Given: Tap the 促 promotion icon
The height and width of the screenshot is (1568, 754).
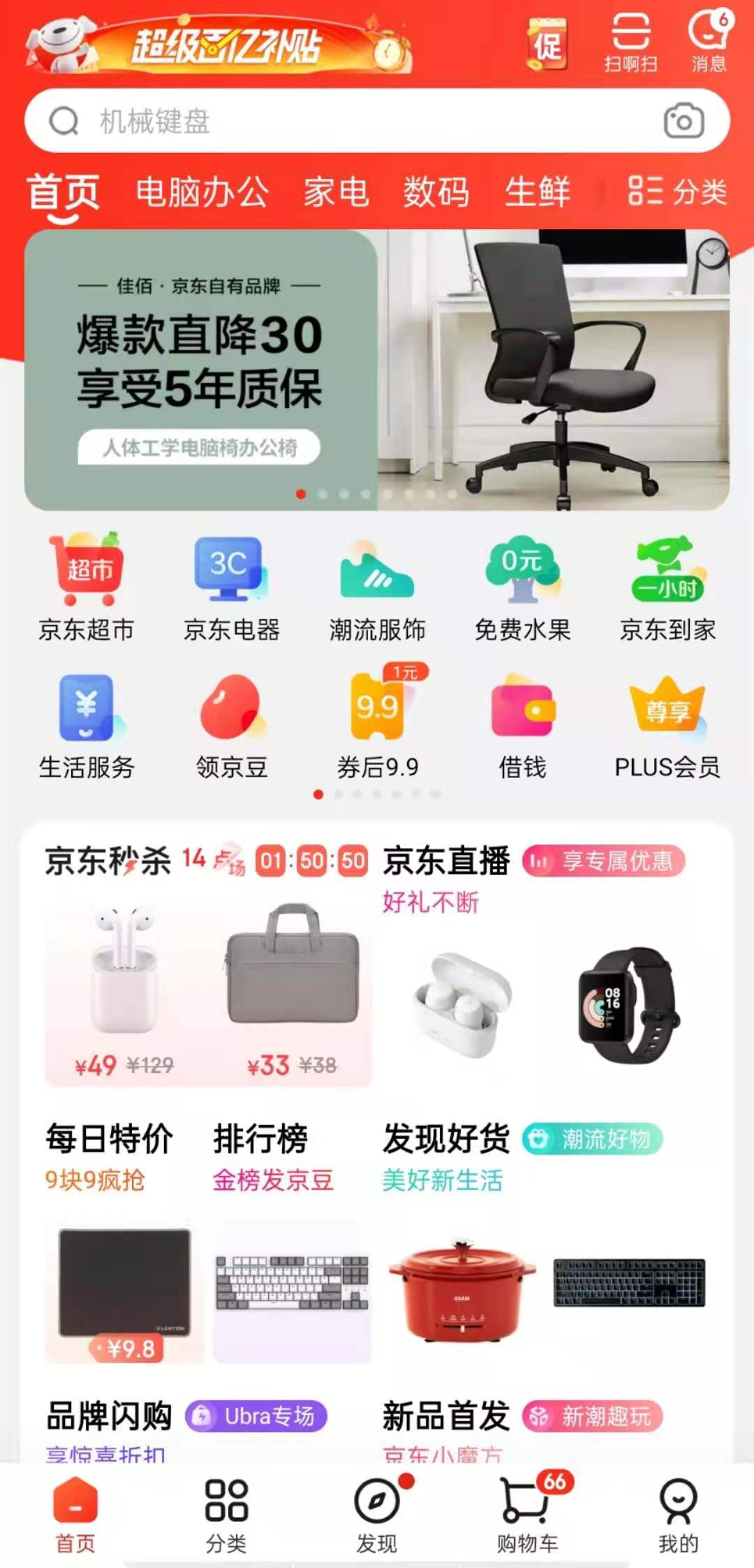Looking at the screenshot, I should pos(547,45).
